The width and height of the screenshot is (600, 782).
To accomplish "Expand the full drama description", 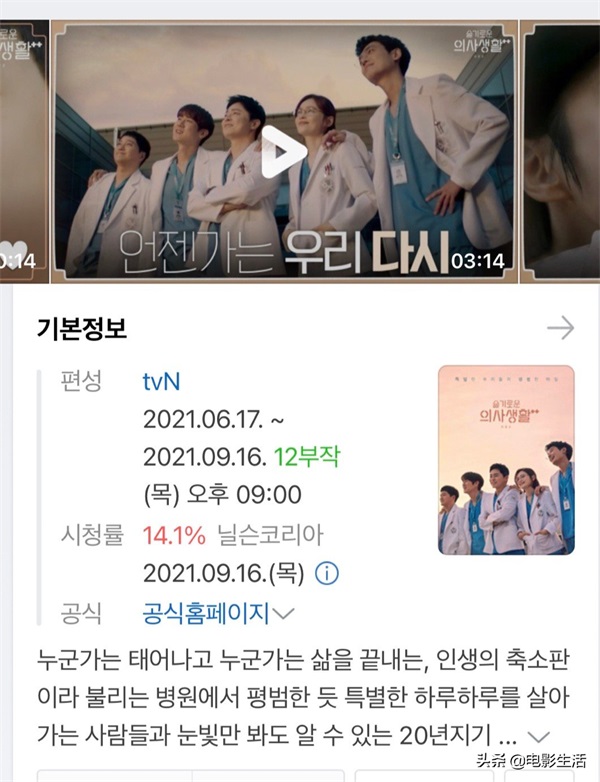I will (539, 736).
